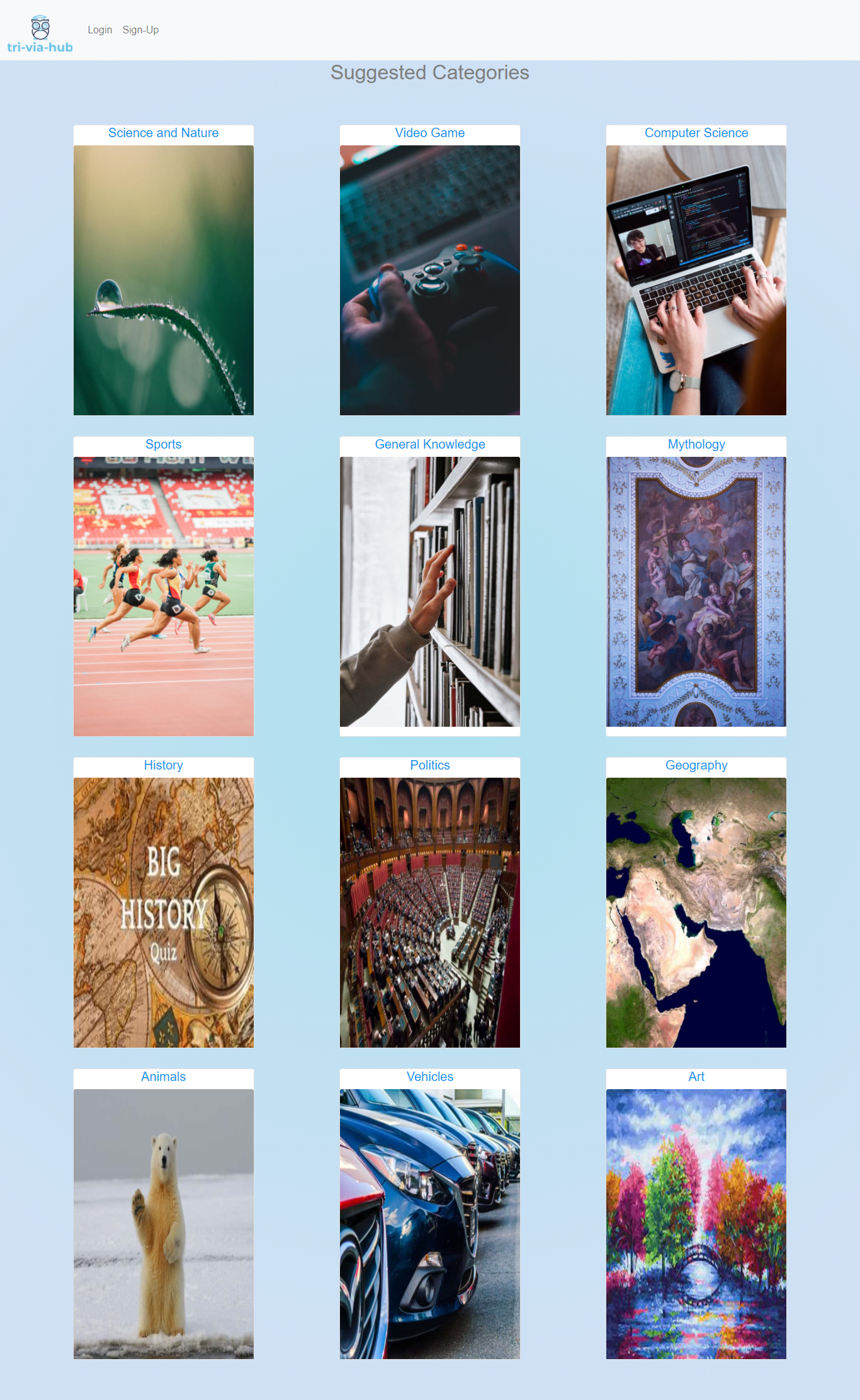Select the Animals category
The image size is (860, 1400).
[x=163, y=1077]
